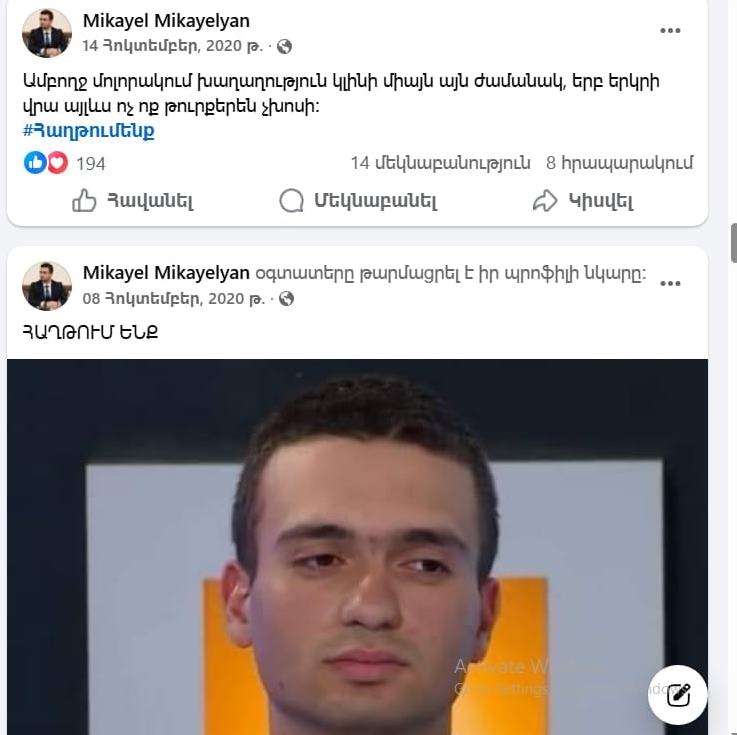Open the 08 October 2020 post timestamp

pos(172,298)
